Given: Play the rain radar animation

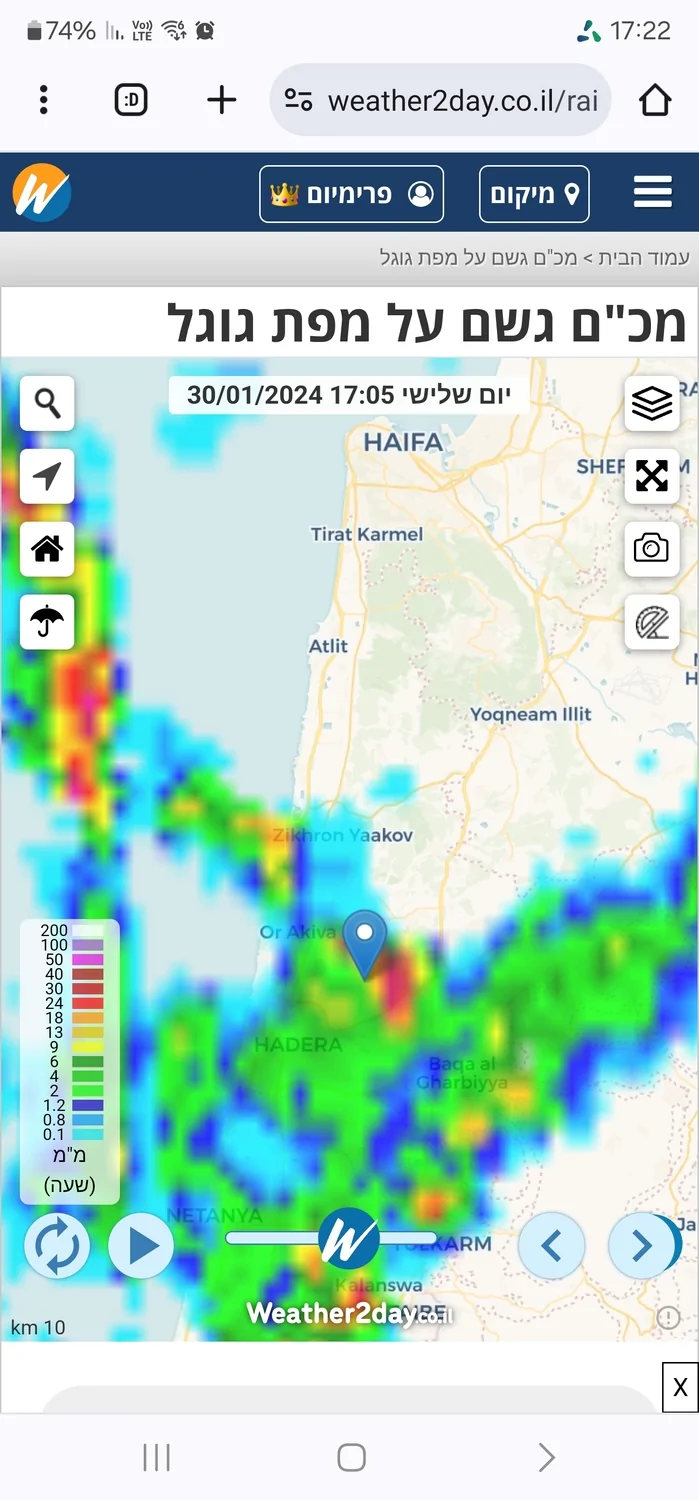Looking at the screenshot, I should (x=141, y=1246).
